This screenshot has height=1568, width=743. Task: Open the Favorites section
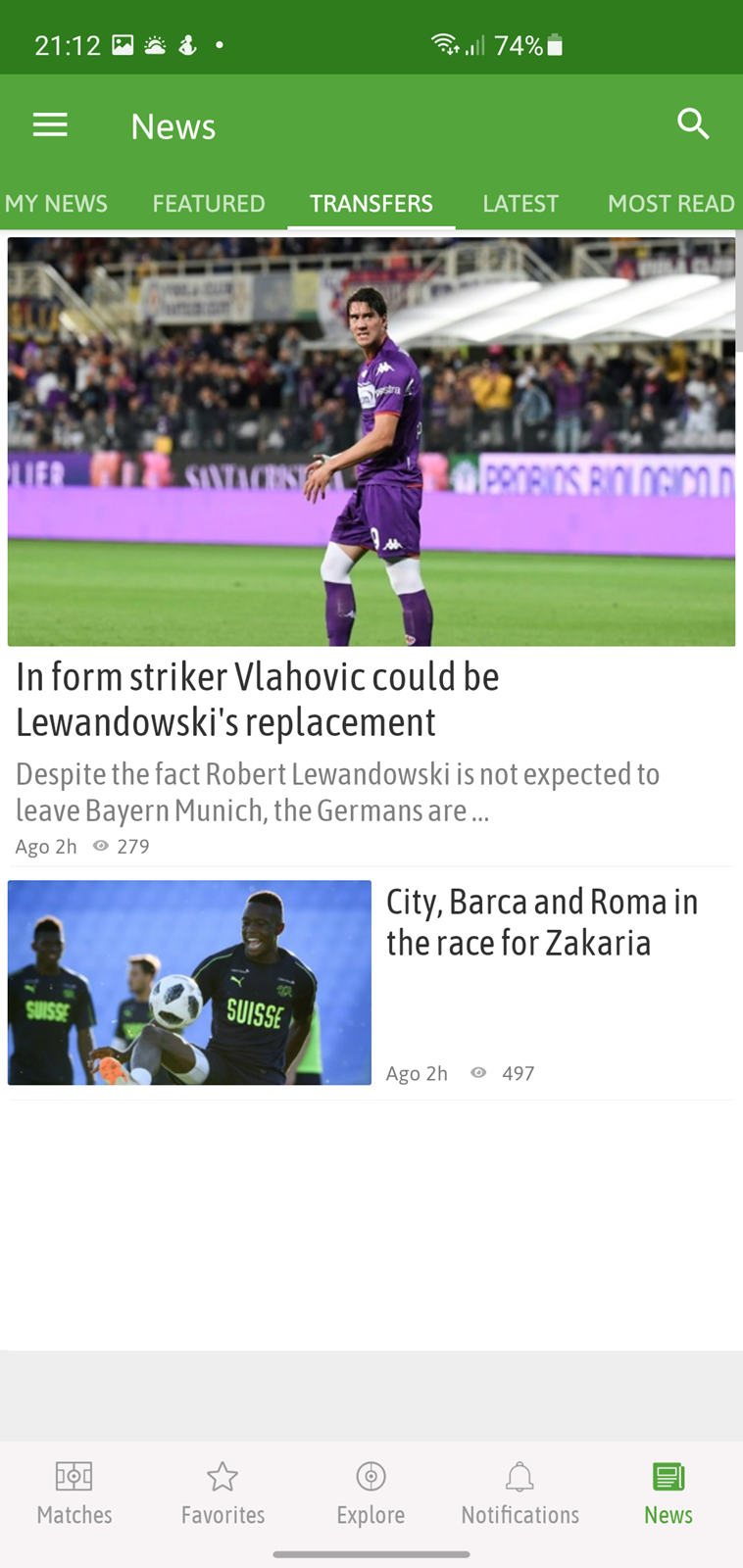pyautogui.click(x=223, y=1493)
